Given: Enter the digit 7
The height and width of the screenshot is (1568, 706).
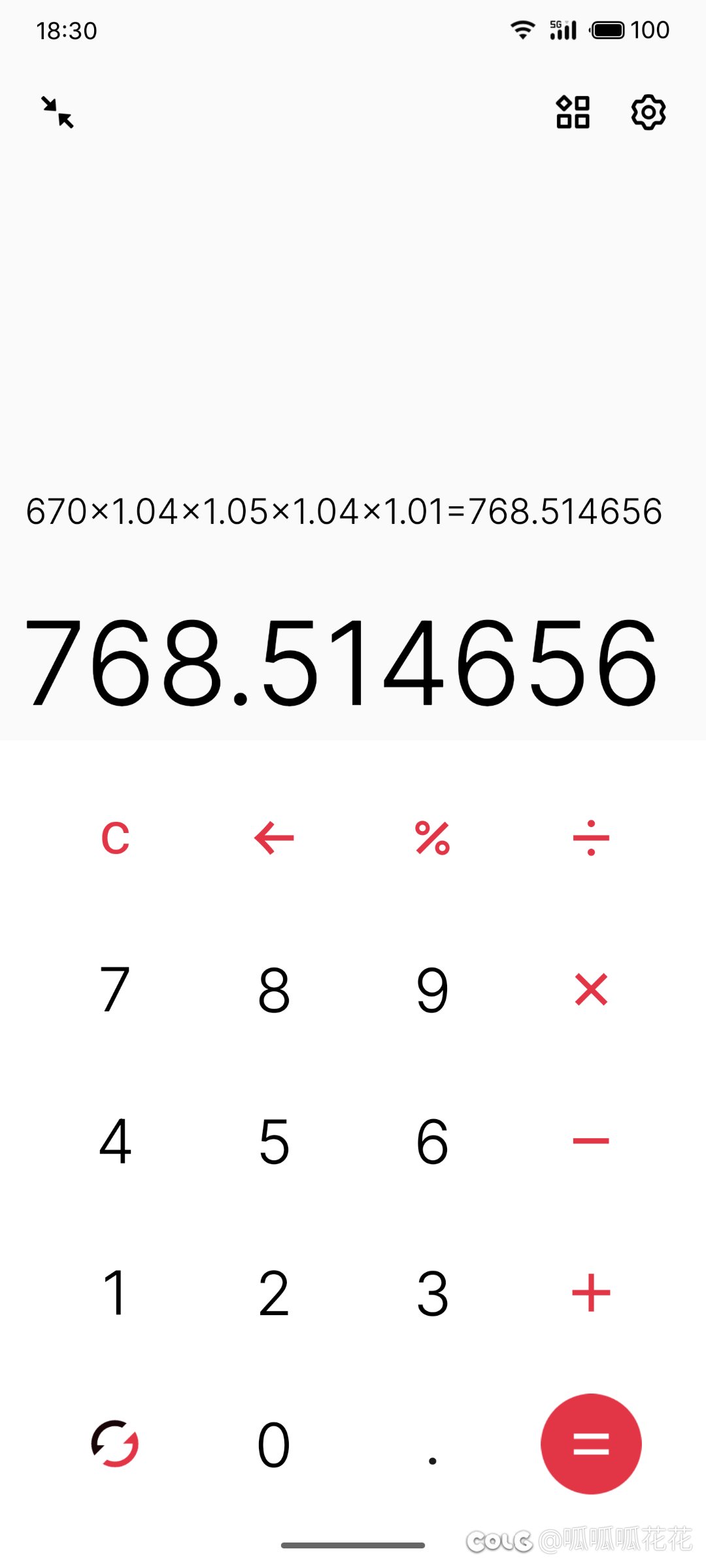Looking at the screenshot, I should (x=115, y=989).
